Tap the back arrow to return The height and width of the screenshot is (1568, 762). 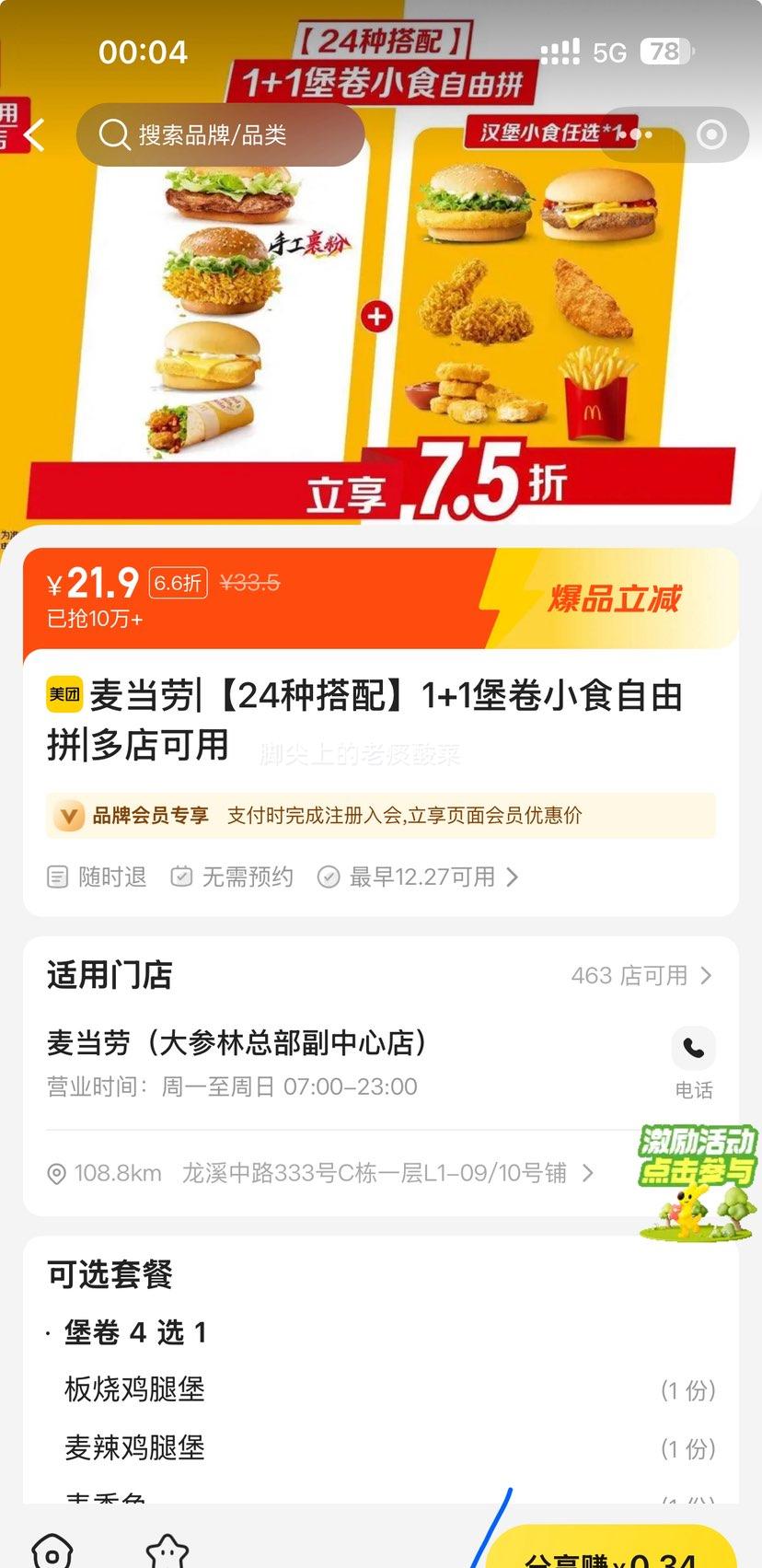(33, 134)
